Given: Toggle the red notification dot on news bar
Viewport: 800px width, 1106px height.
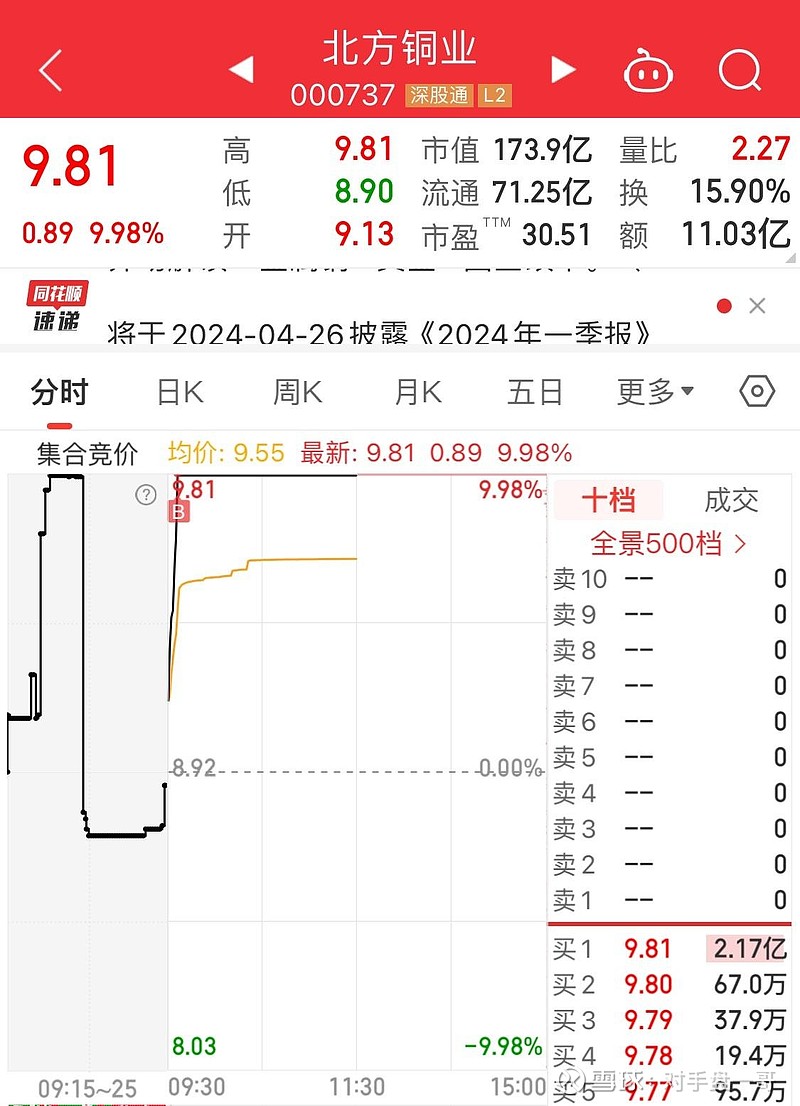Looking at the screenshot, I should 724,306.
